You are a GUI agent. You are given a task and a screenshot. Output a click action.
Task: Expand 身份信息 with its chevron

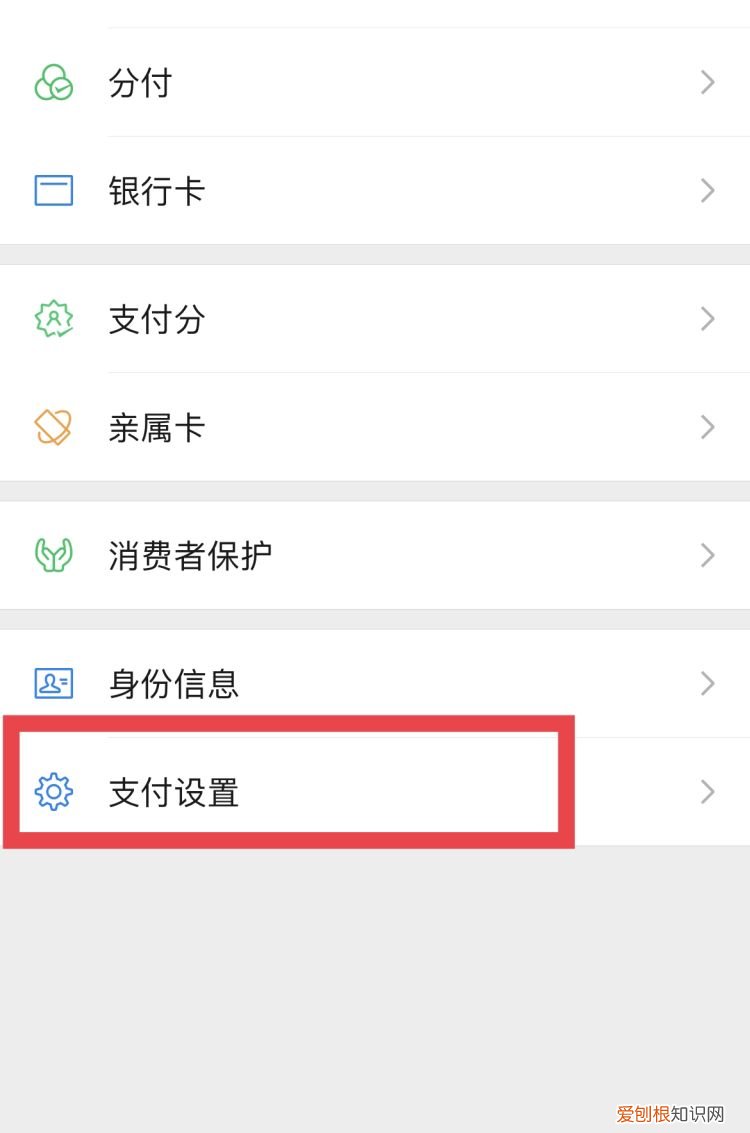coord(708,683)
